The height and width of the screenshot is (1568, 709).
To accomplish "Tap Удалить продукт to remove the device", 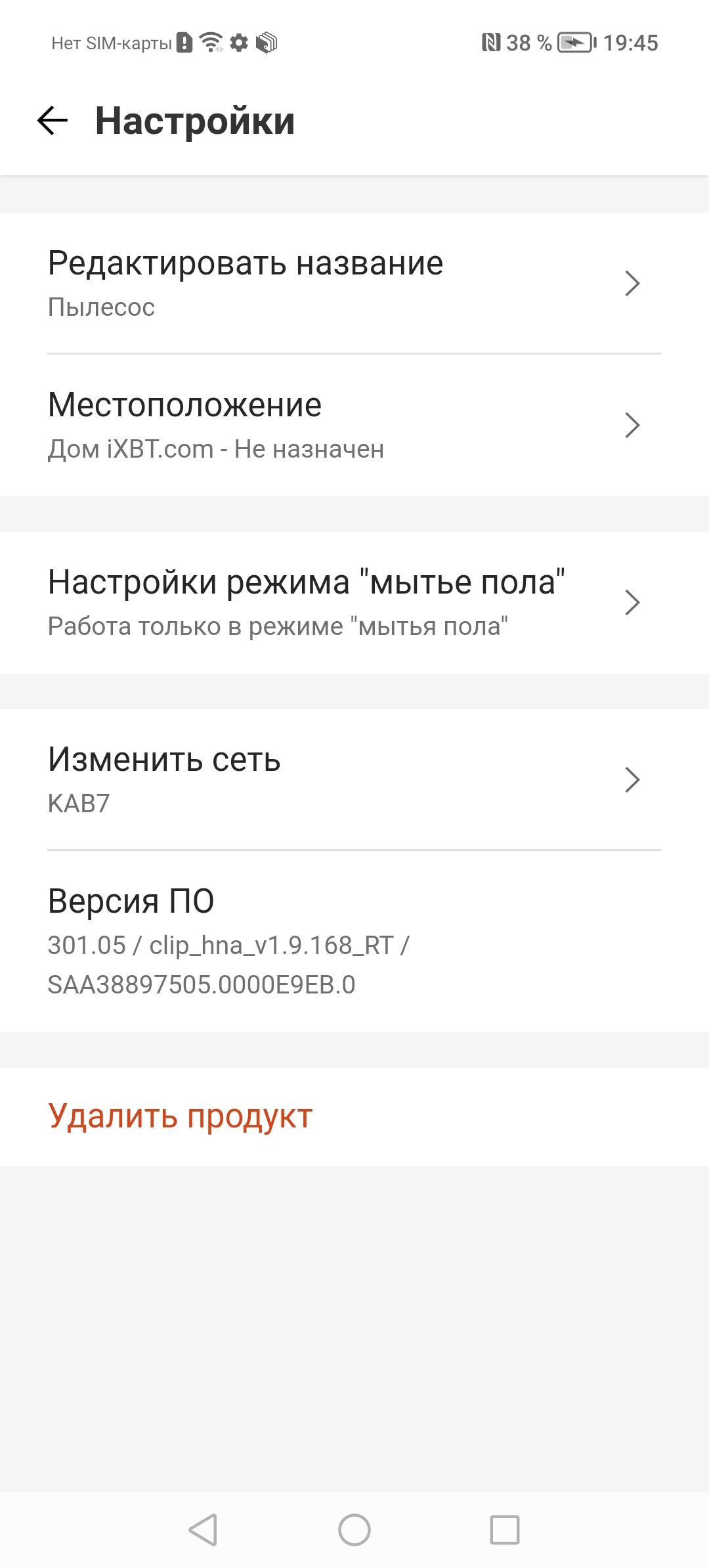I will point(181,1116).
